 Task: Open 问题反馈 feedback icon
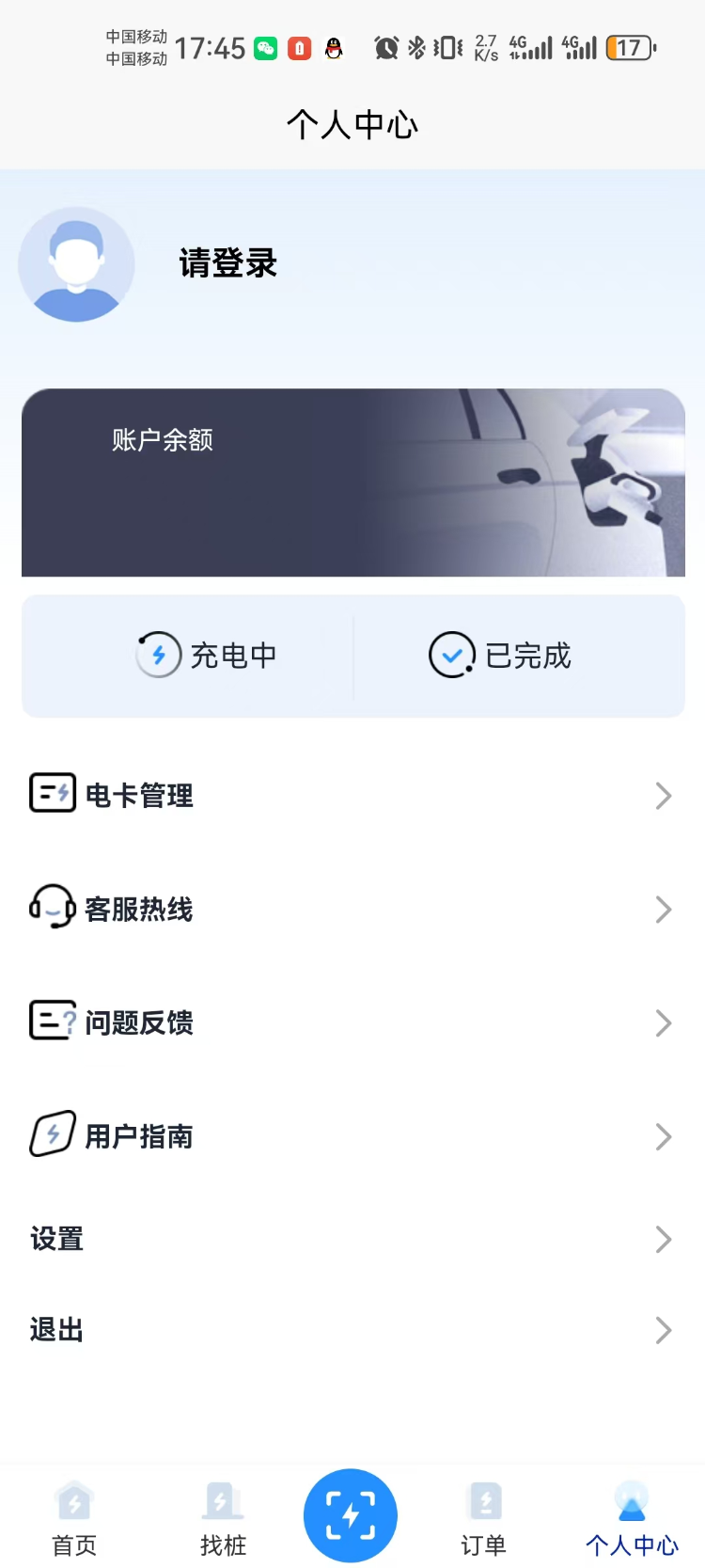coord(54,1022)
